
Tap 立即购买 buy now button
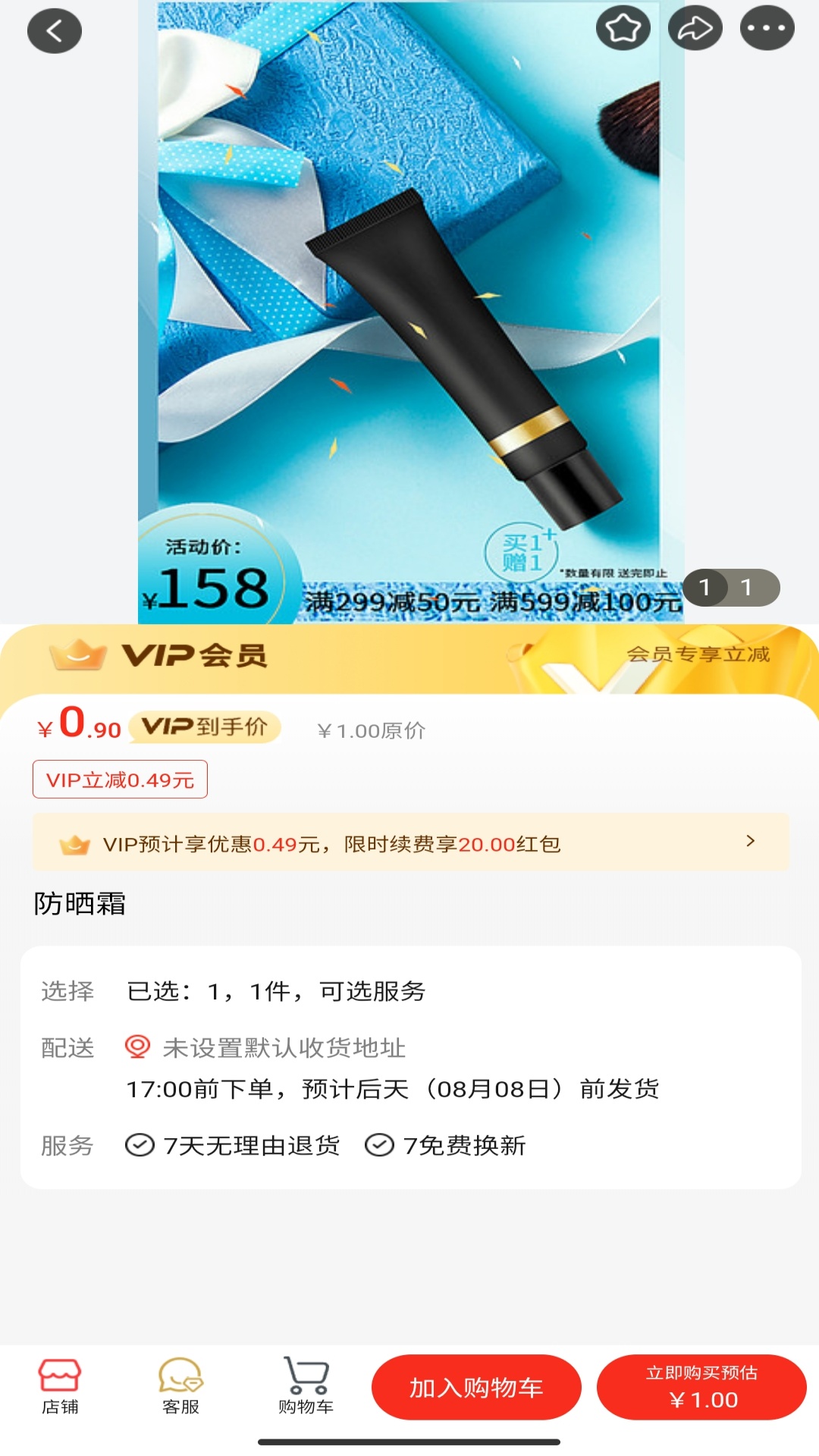tap(701, 1387)
